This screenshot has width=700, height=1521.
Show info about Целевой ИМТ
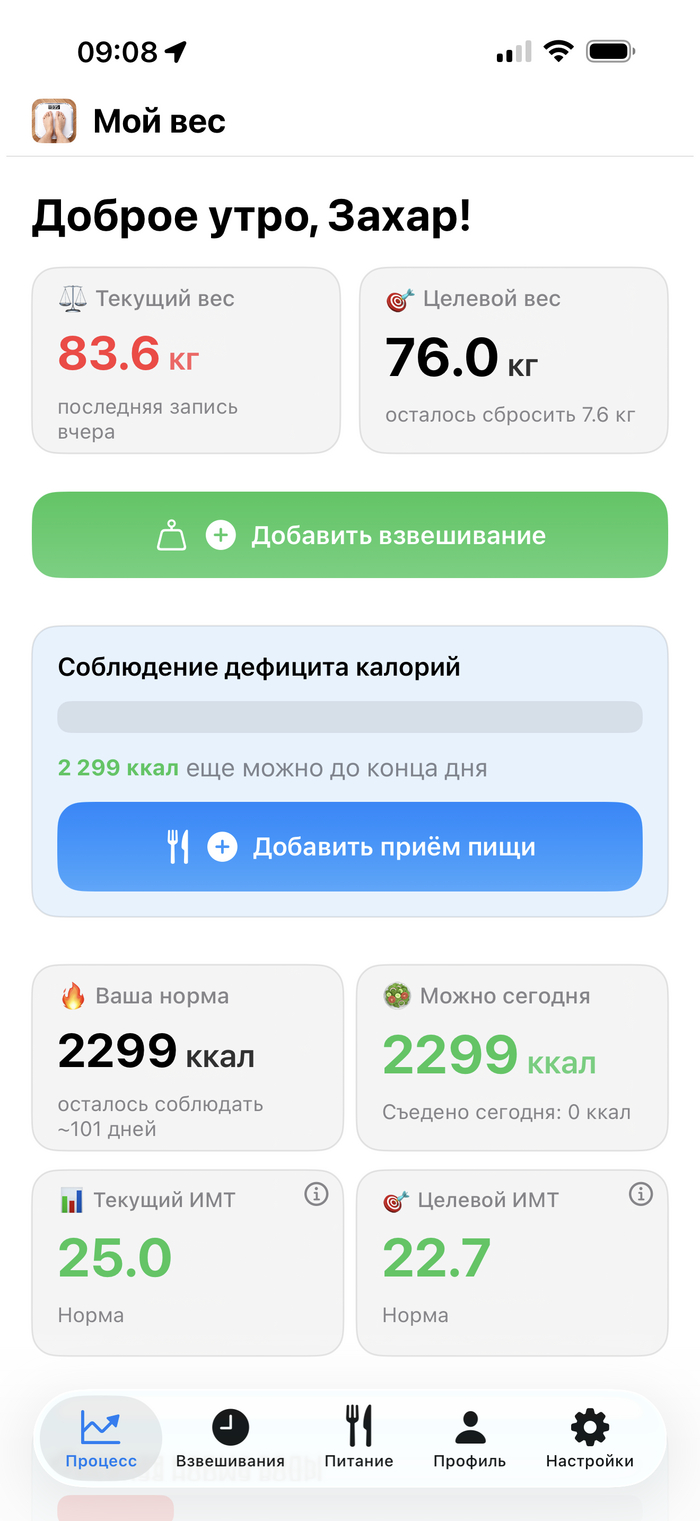[x=640, y=1194]
